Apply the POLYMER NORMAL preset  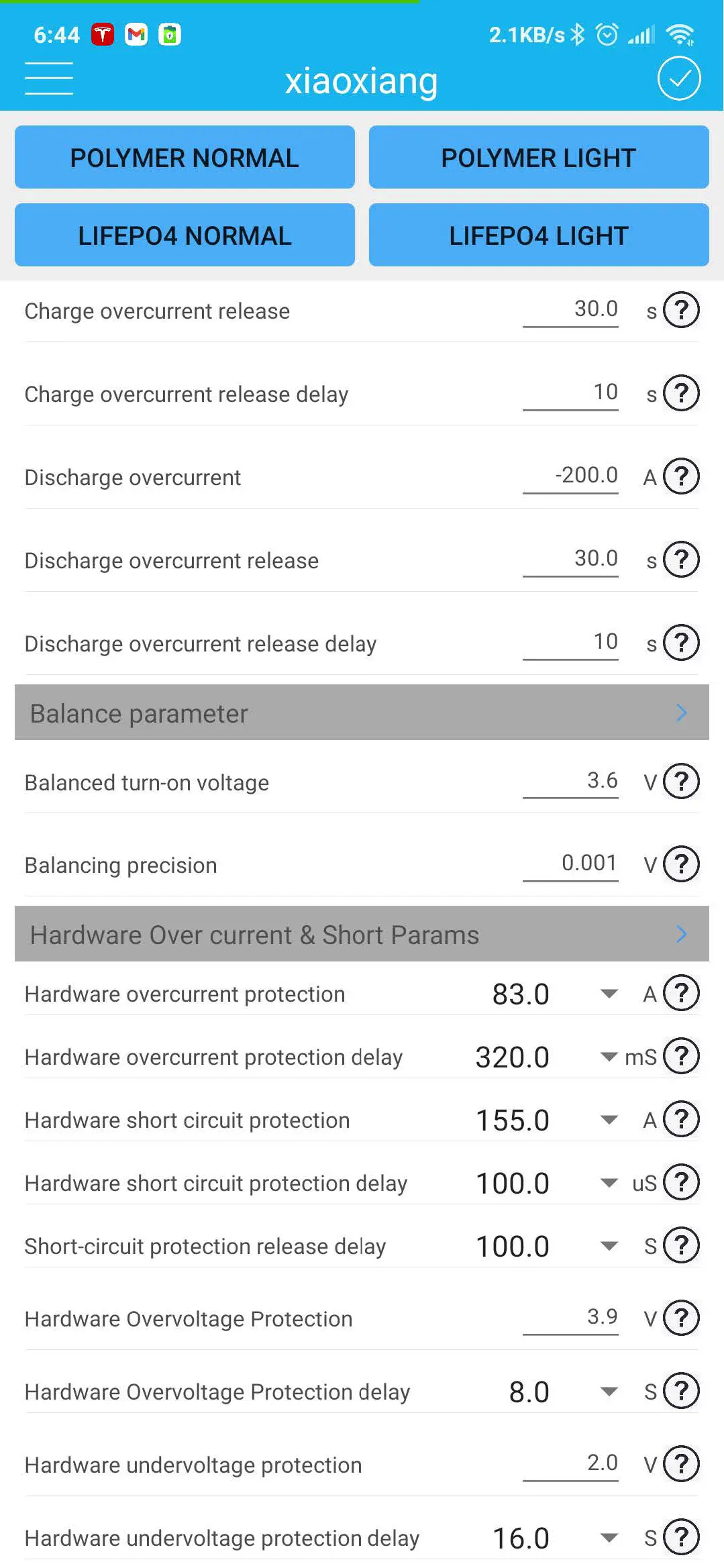pyautogui.click(x=185, y=158)
